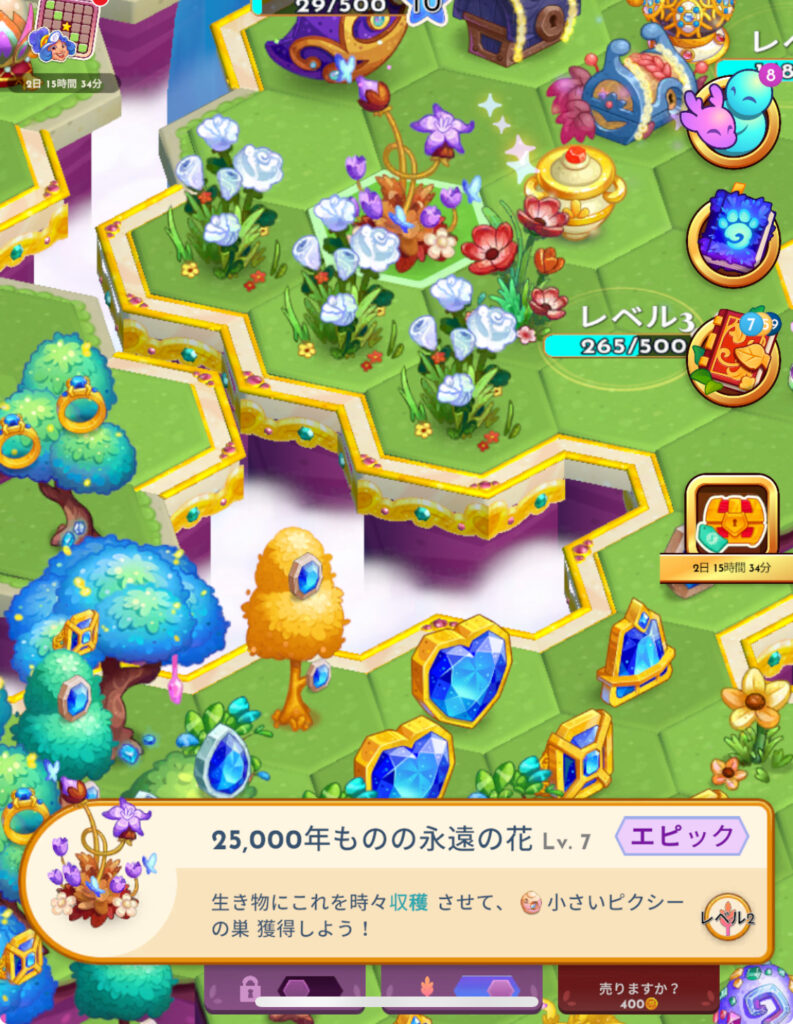This screenshot has height=1024, width=793.
Task: Open the creatures button with badge 8
Action: [x=733, y=121]
